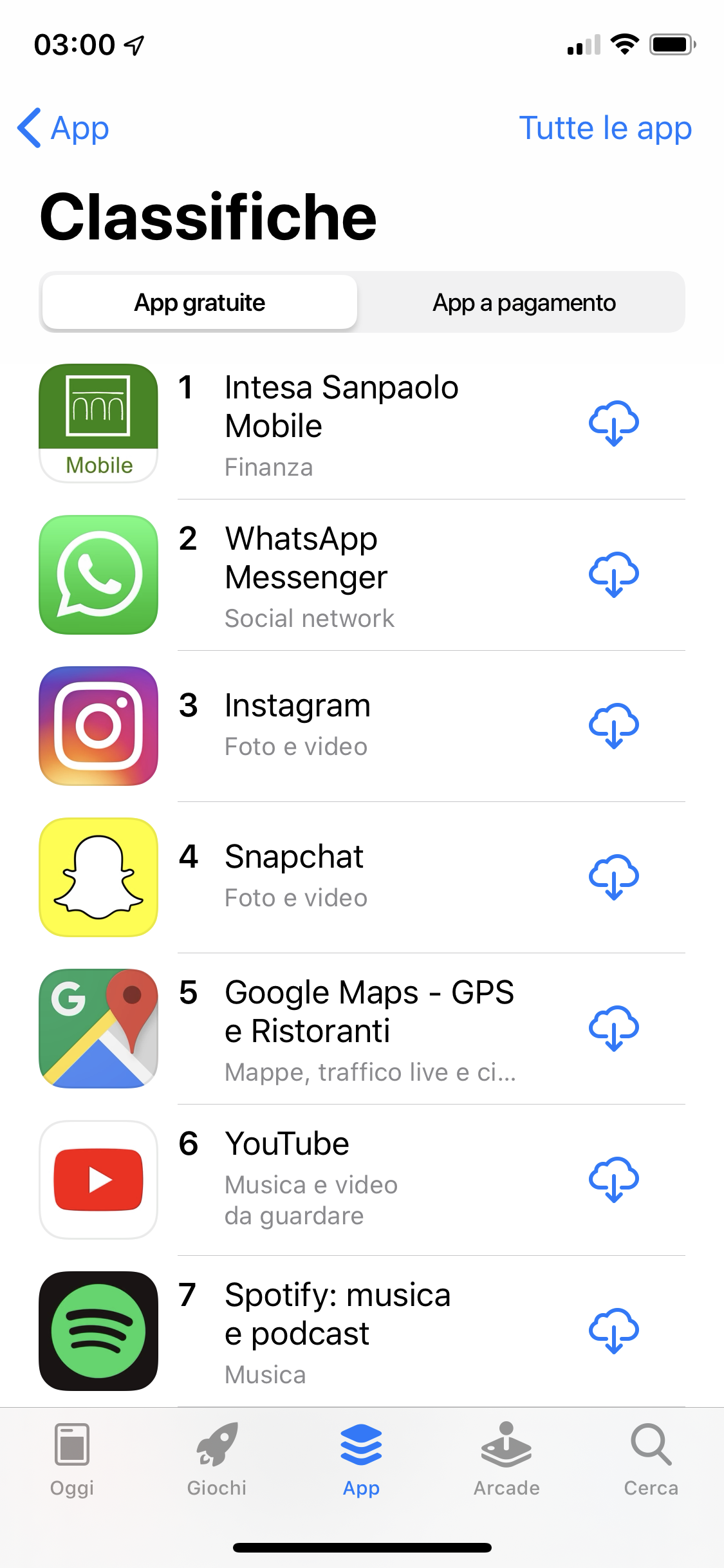
Task: Open the WhatsApp Messenger app page
Action: click(309, 575)
